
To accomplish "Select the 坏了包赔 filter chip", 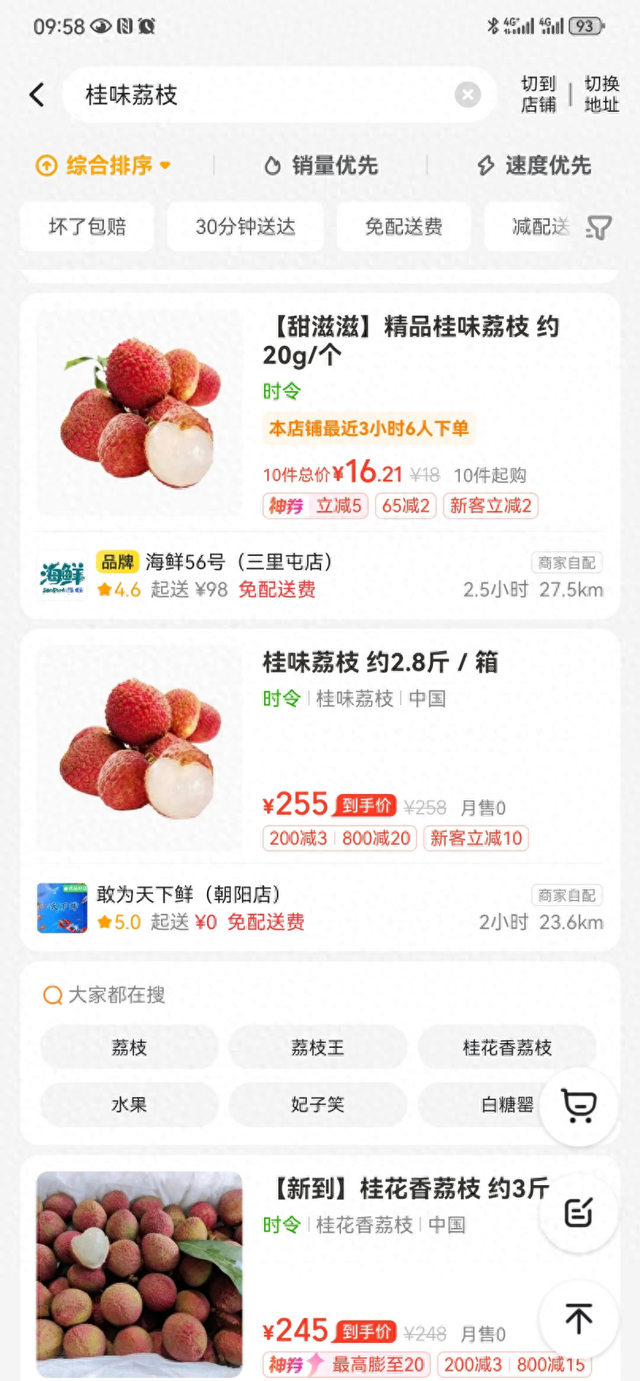I will (x=88, y=227).
